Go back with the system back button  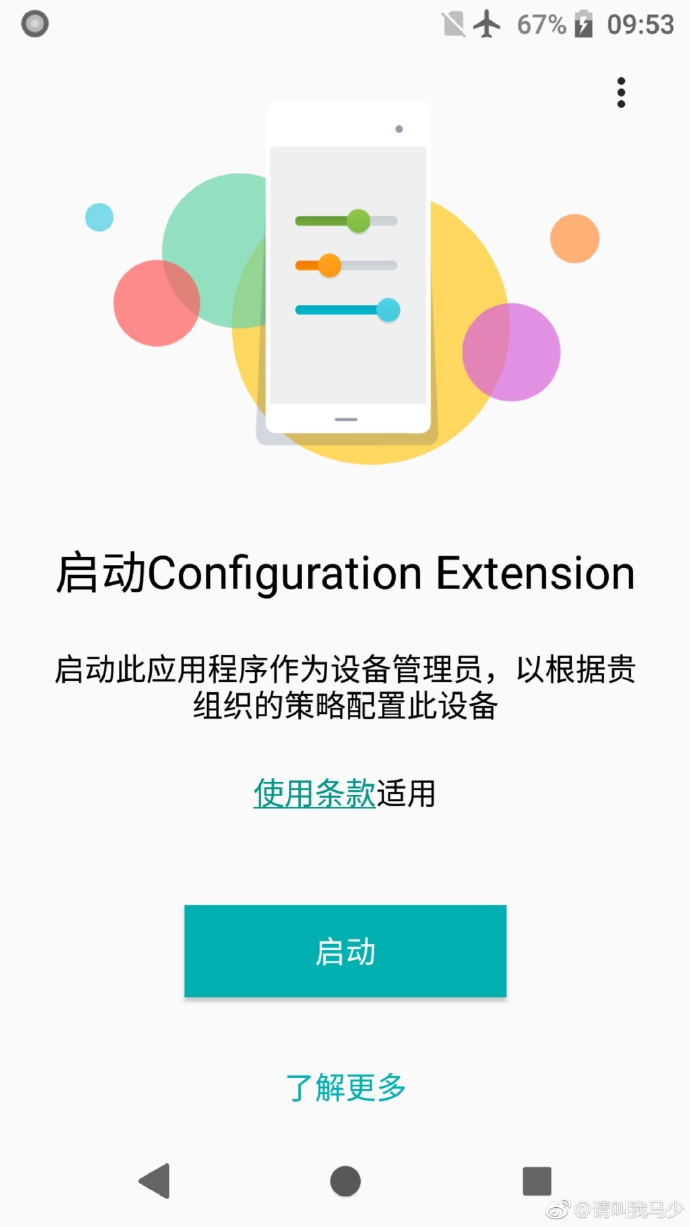coord(155,1181)
